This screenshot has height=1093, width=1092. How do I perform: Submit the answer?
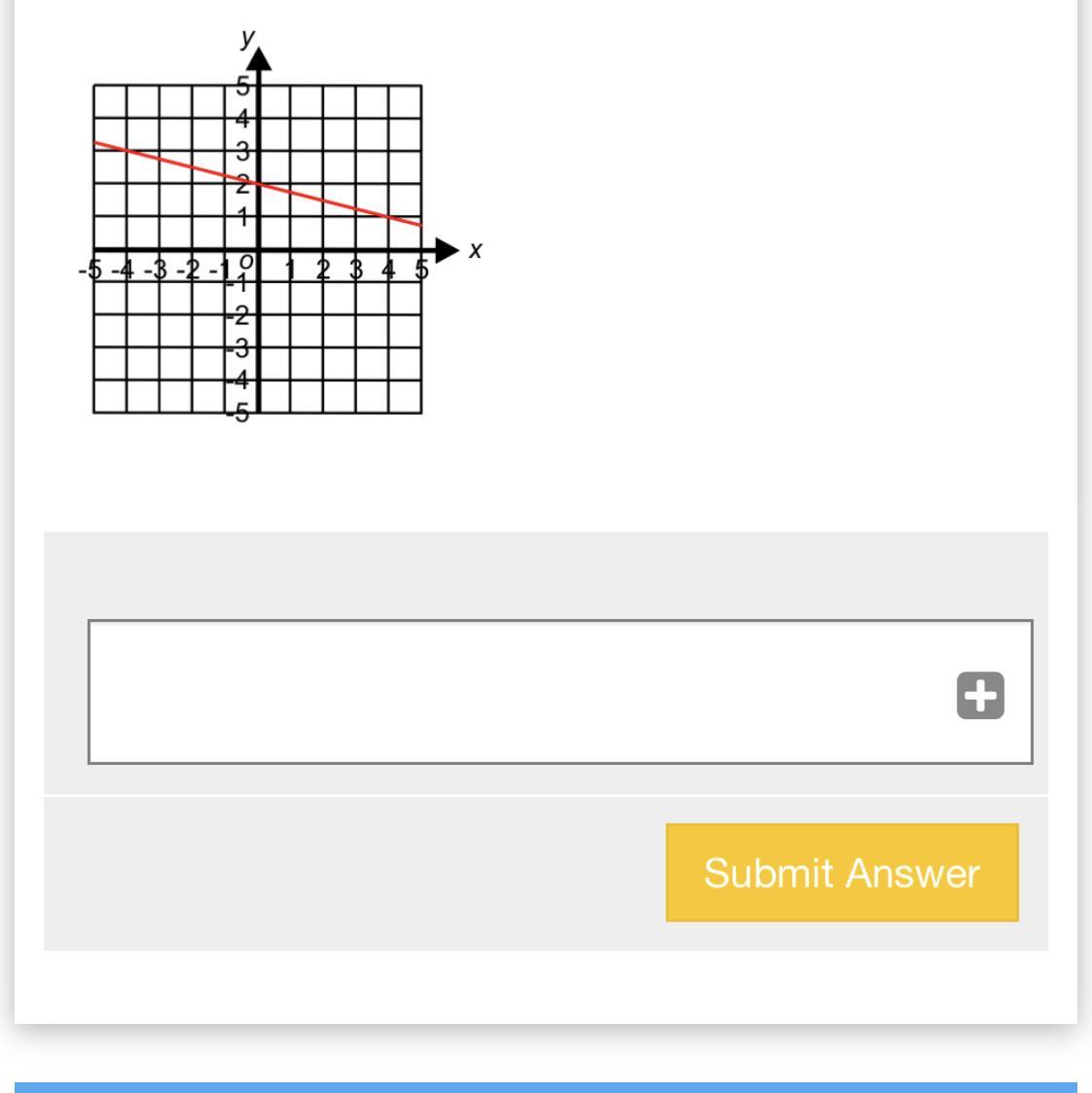point(842,872)
